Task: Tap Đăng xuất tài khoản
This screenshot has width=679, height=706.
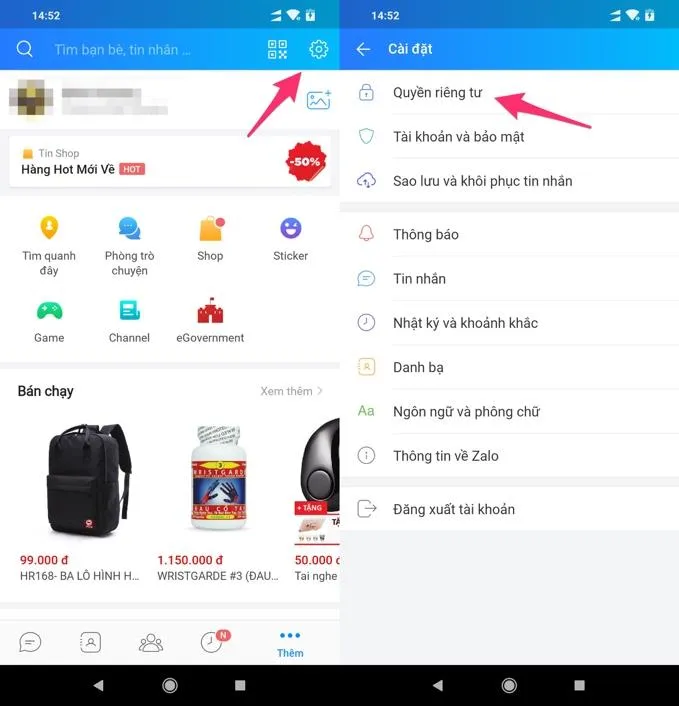Action: pos(453,509)
